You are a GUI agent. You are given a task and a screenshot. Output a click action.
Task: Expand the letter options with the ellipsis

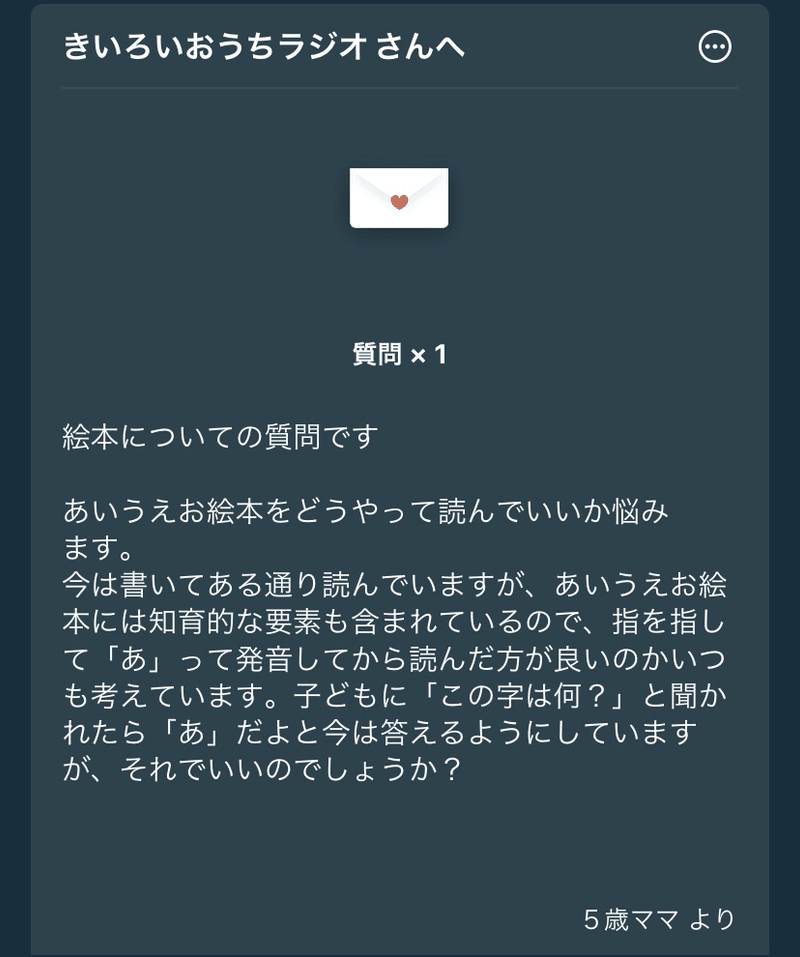716,48
